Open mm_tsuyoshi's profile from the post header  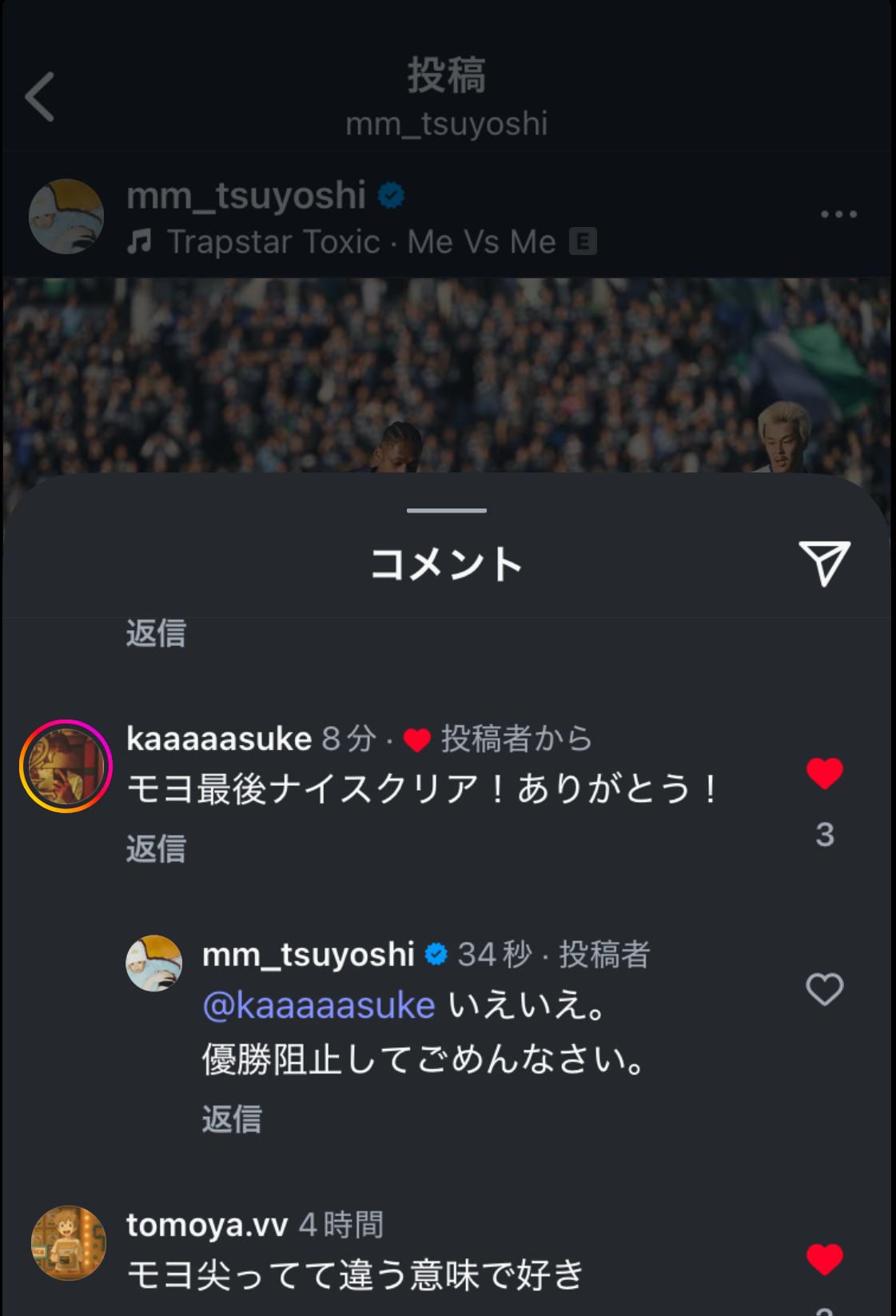click(x=245, y=196)
